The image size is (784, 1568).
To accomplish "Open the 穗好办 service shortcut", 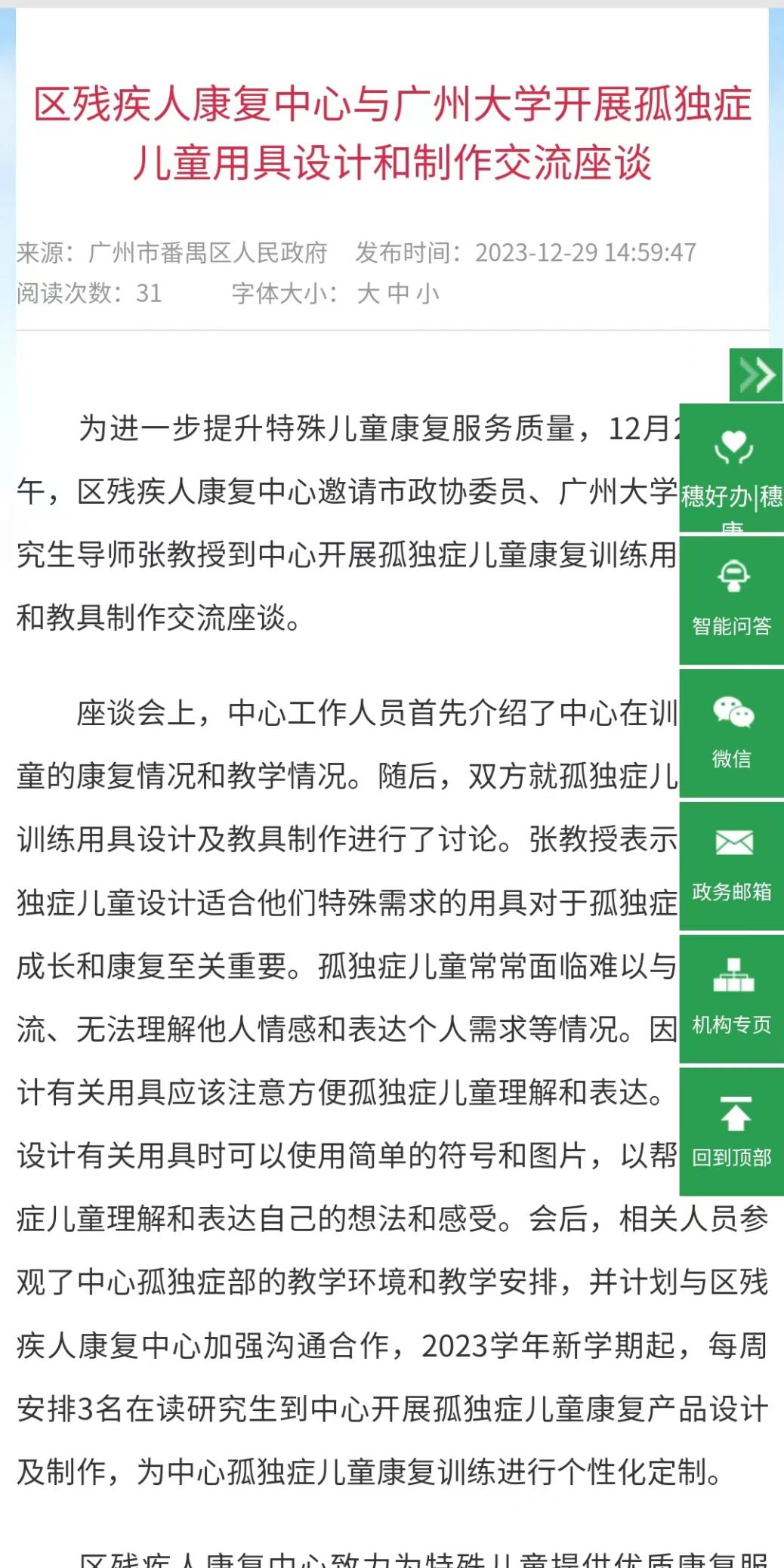I will point(732,468).
